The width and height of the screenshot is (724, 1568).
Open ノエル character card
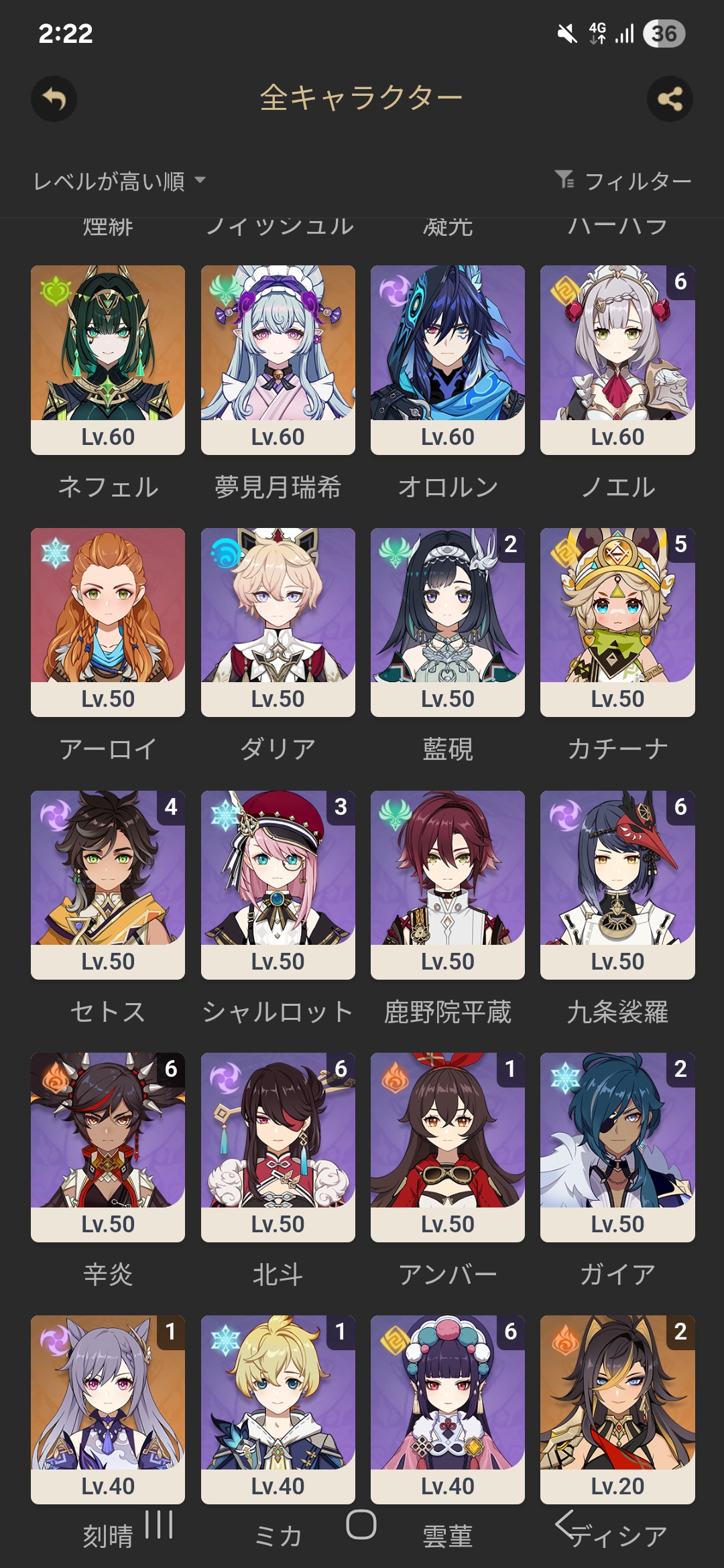(x=617, y=359)
